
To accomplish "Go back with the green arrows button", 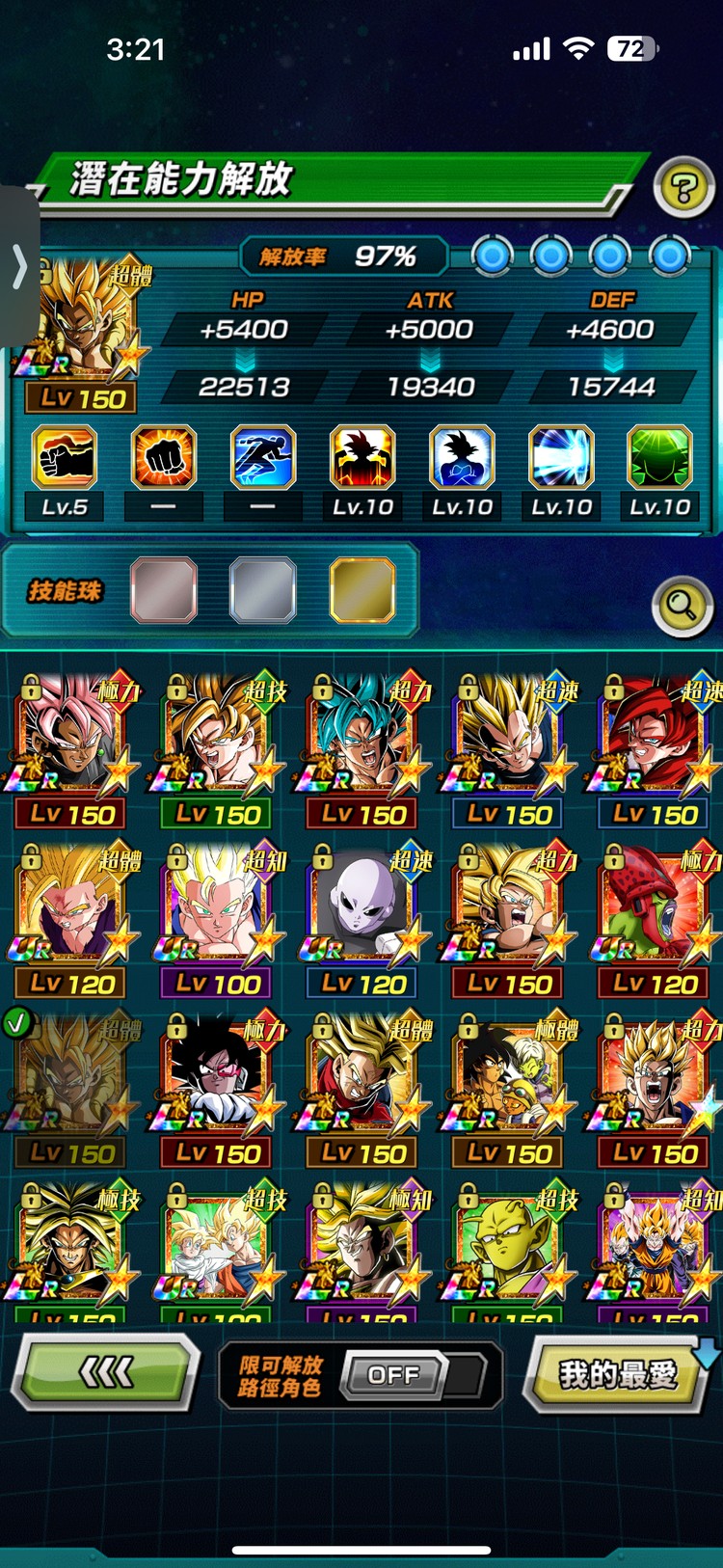I will (105, 1371).
